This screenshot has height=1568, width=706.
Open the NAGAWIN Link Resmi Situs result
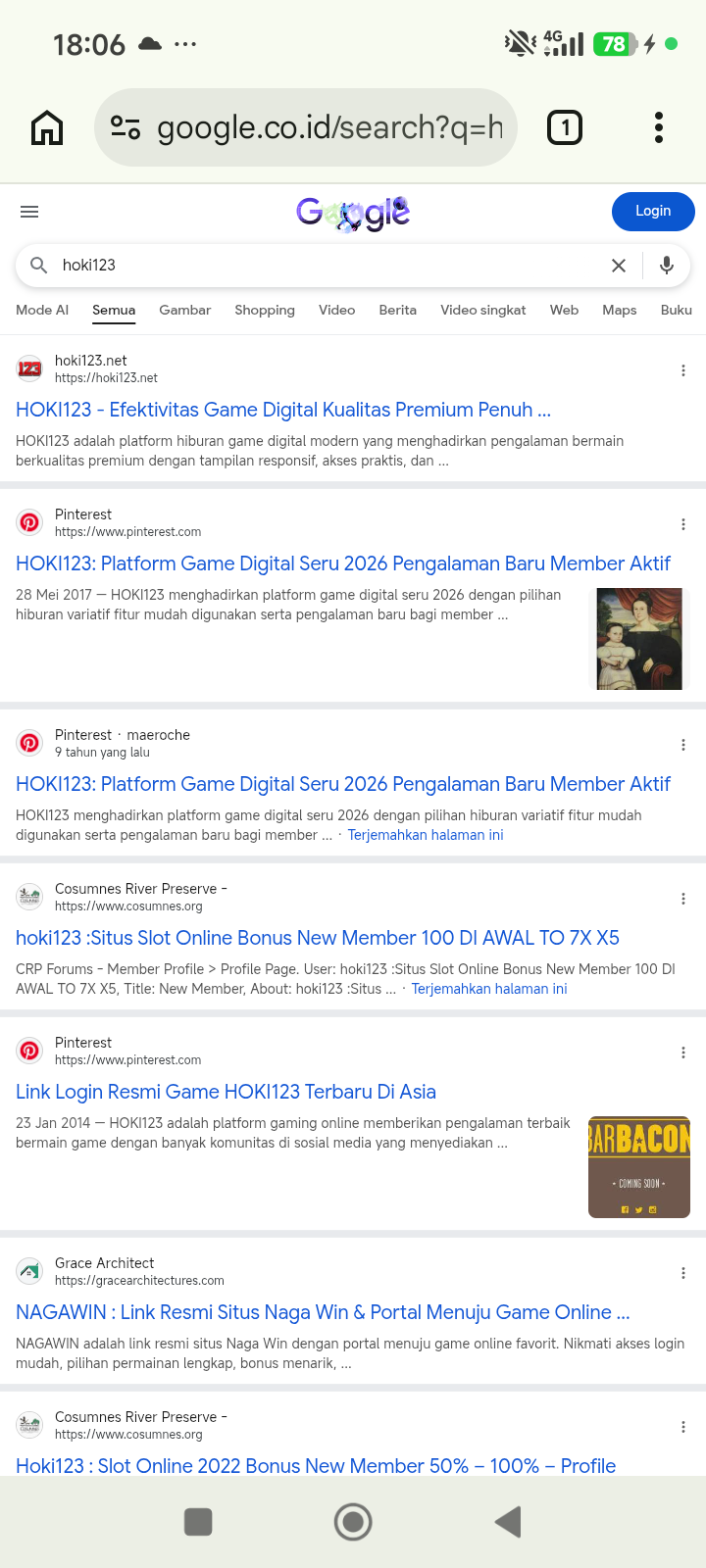[x=323, y=1312]
